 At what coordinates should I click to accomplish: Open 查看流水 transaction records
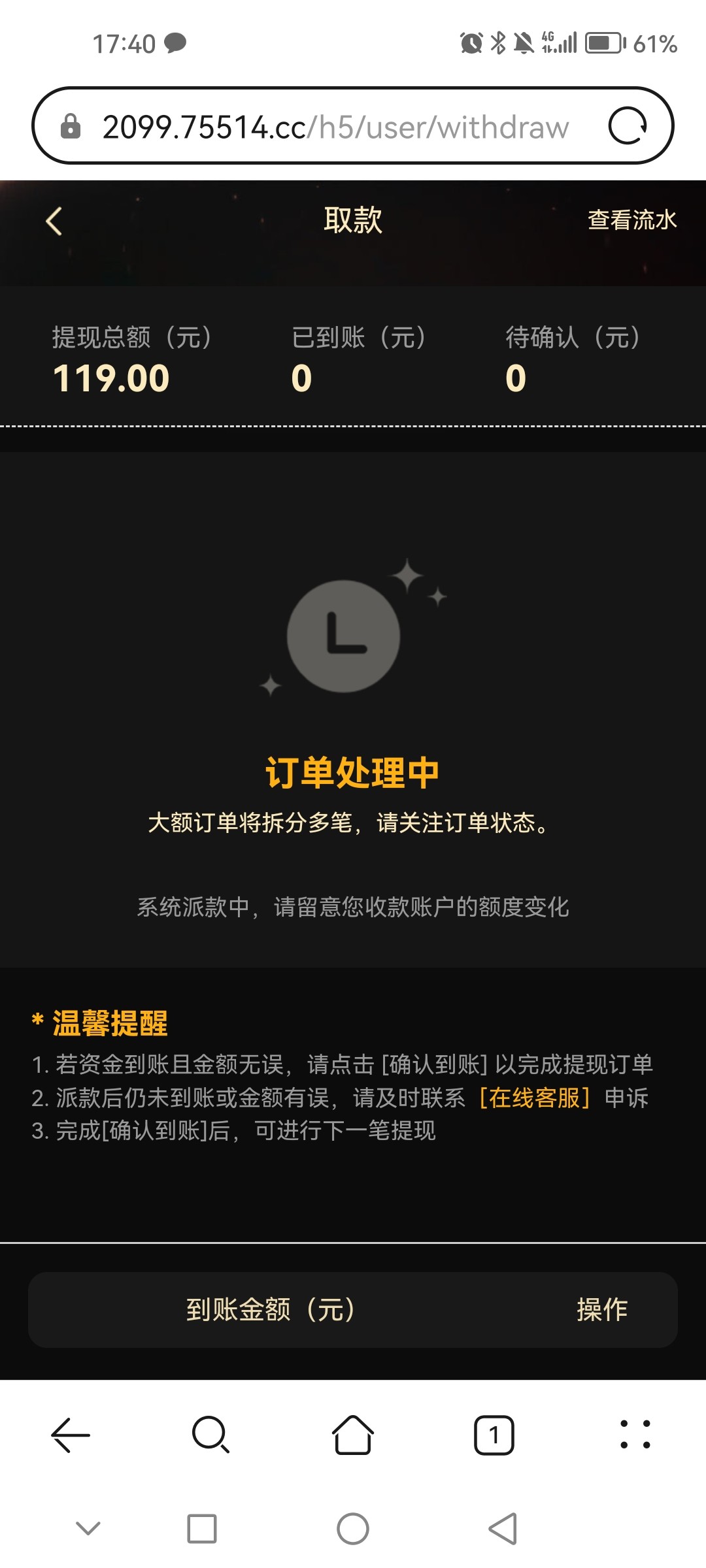(631, 220)
